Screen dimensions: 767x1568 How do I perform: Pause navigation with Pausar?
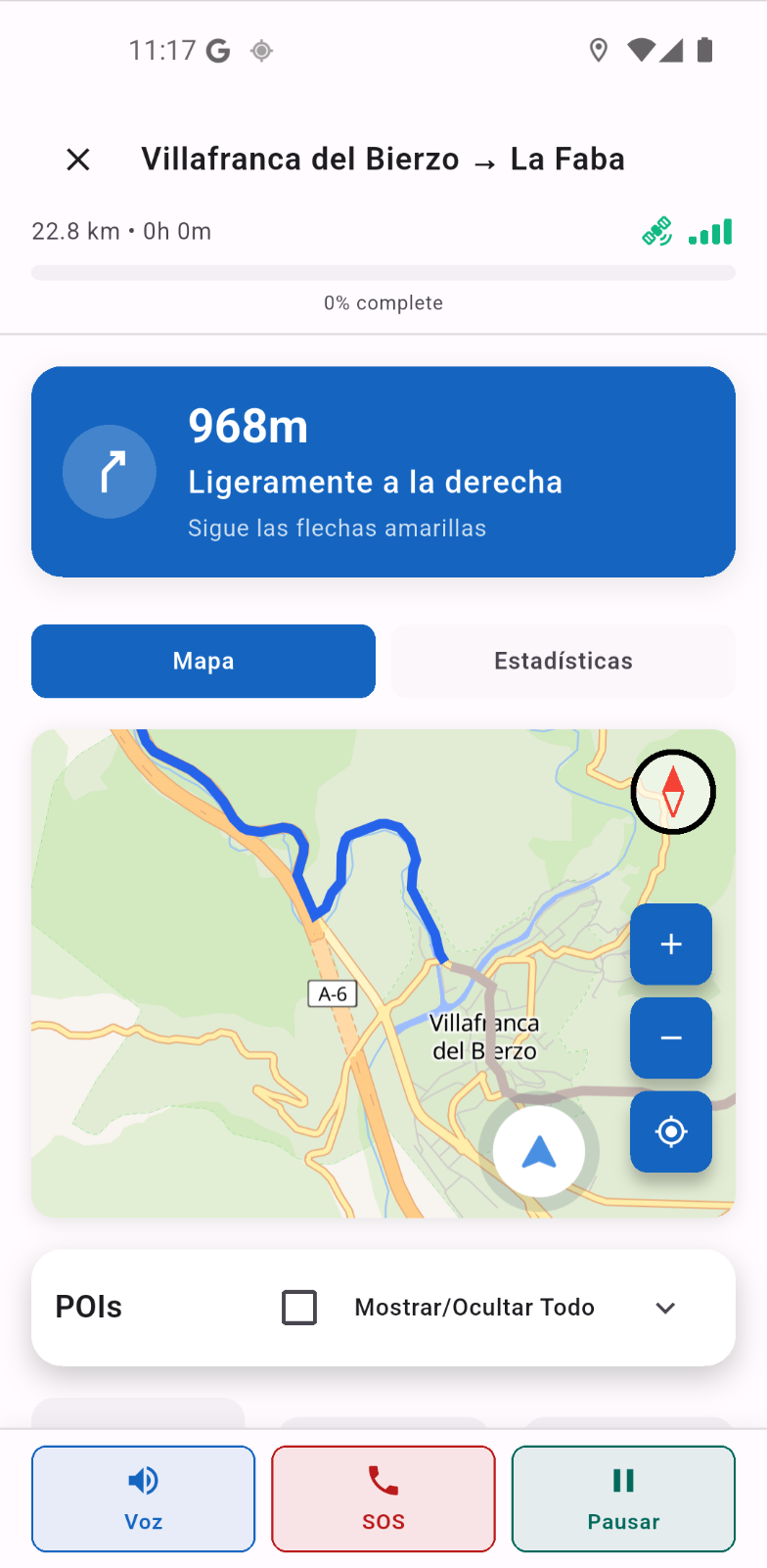click(623, 1499)
